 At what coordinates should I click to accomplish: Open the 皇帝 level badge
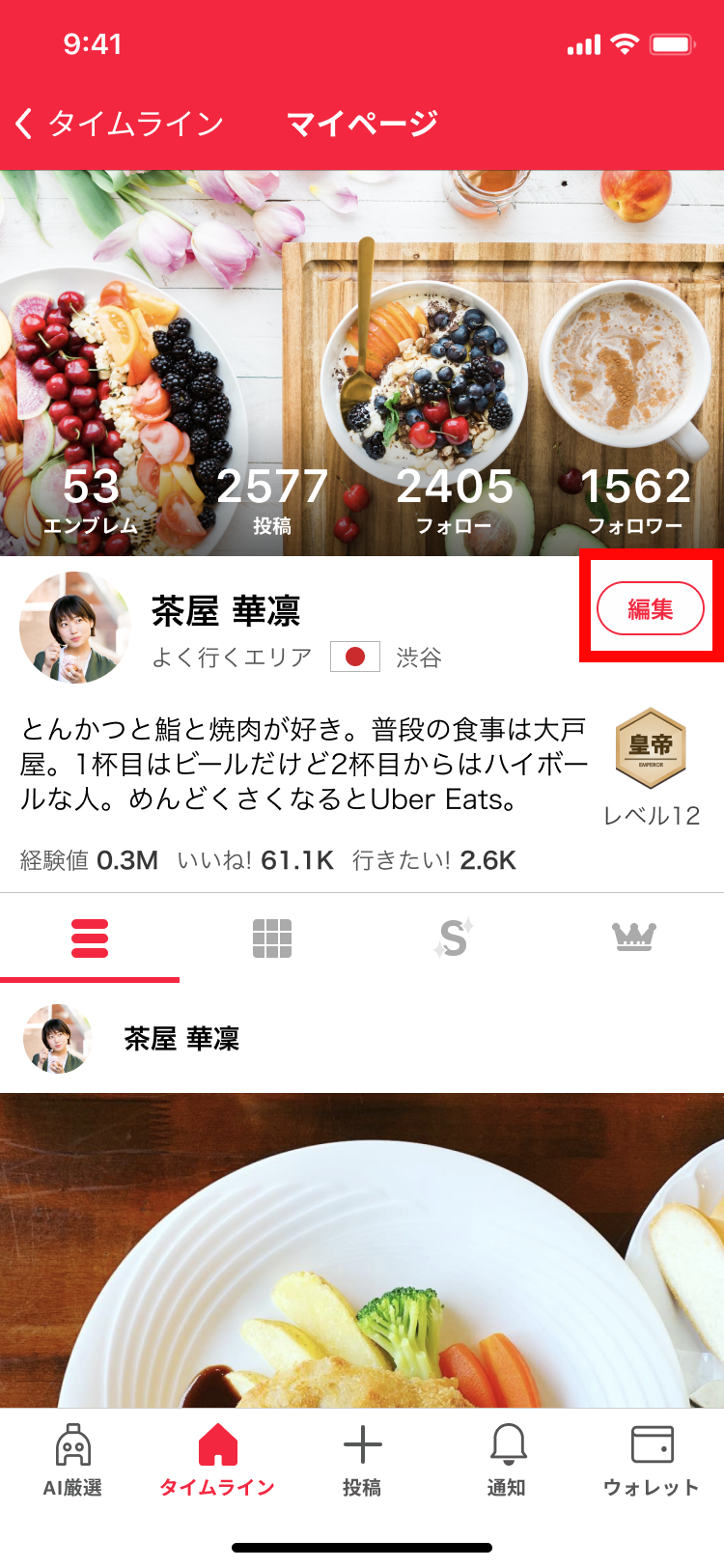click(651, 748)
